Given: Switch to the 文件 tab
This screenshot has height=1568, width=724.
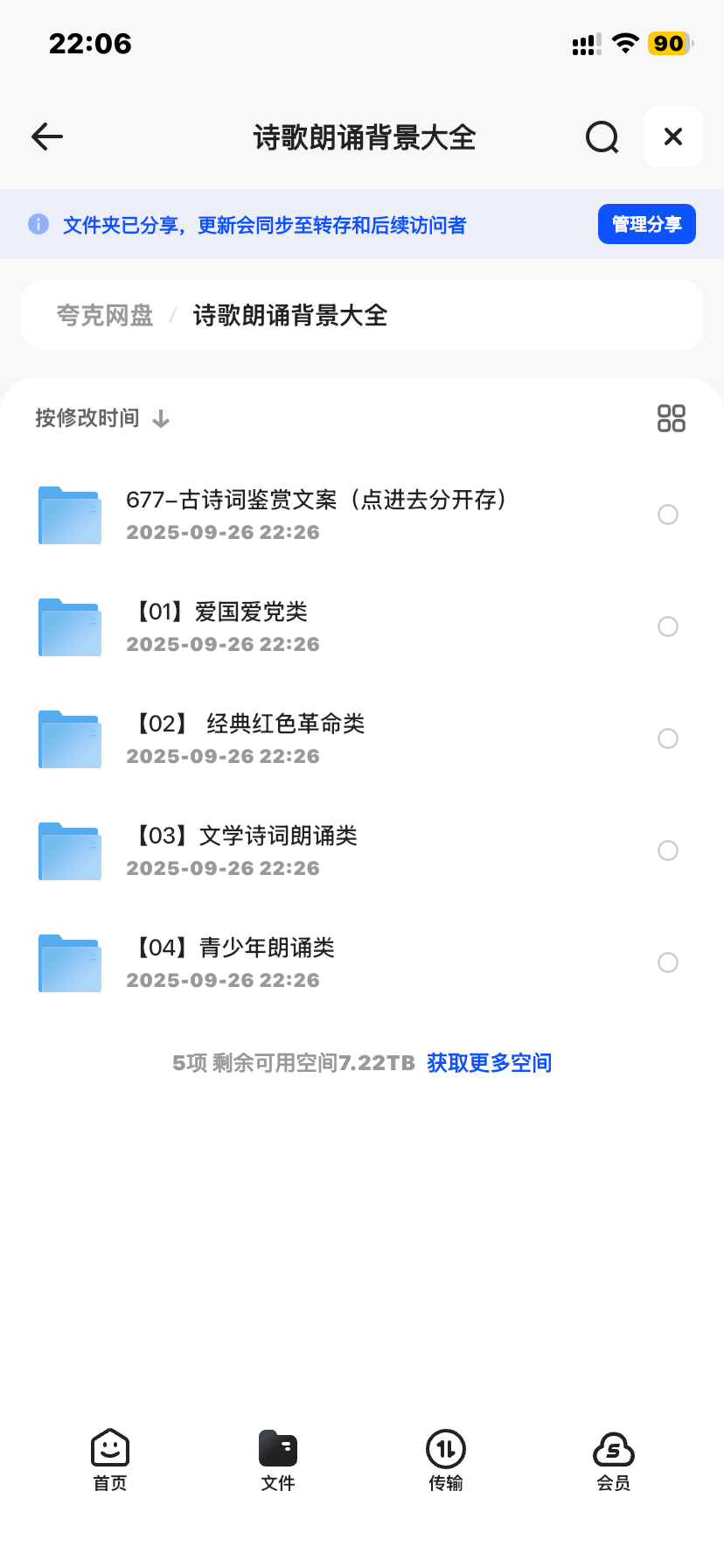Looking at the screenshot, I should pos(278,1459).
